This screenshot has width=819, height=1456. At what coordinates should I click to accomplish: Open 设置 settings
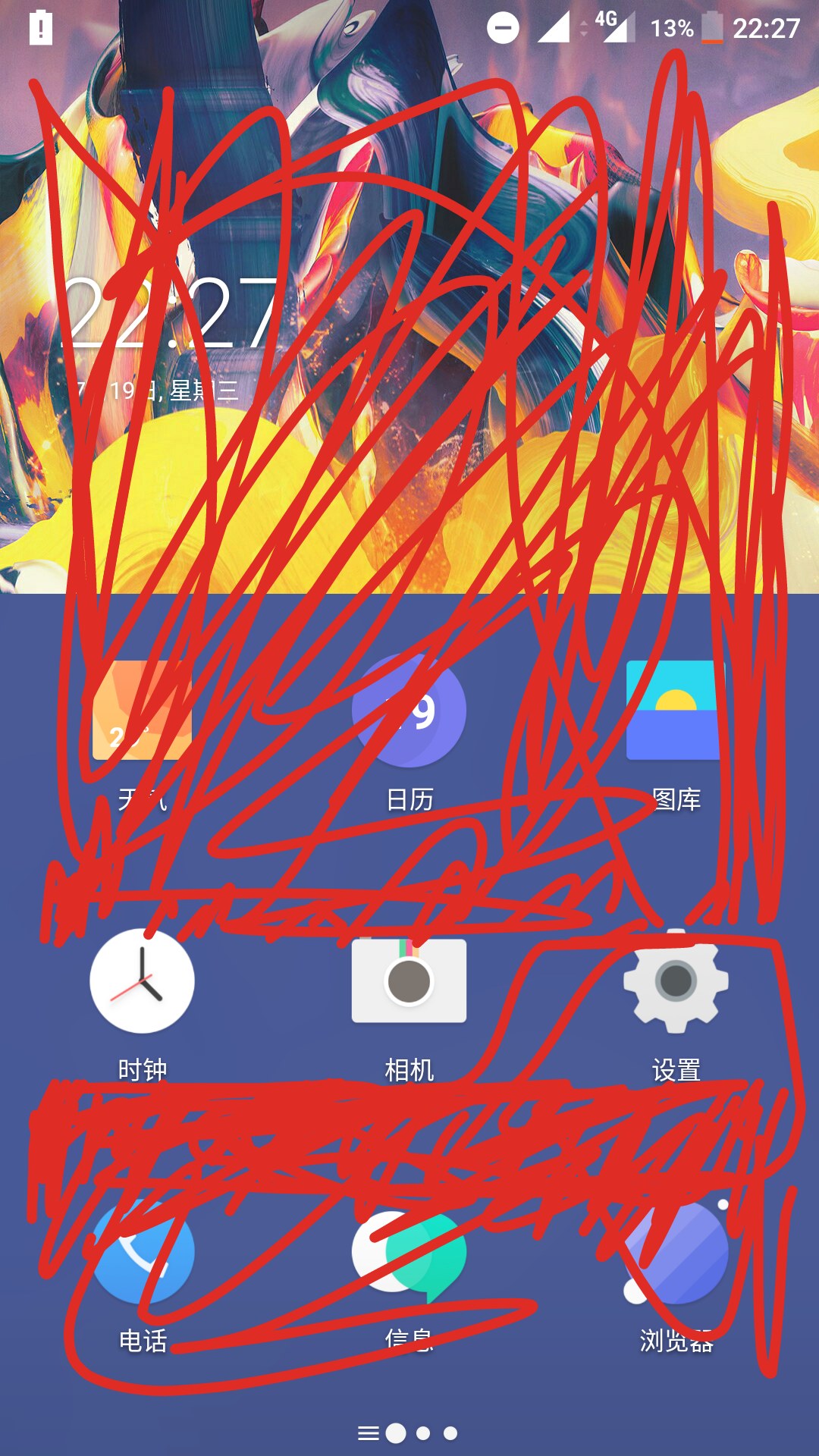676,981
